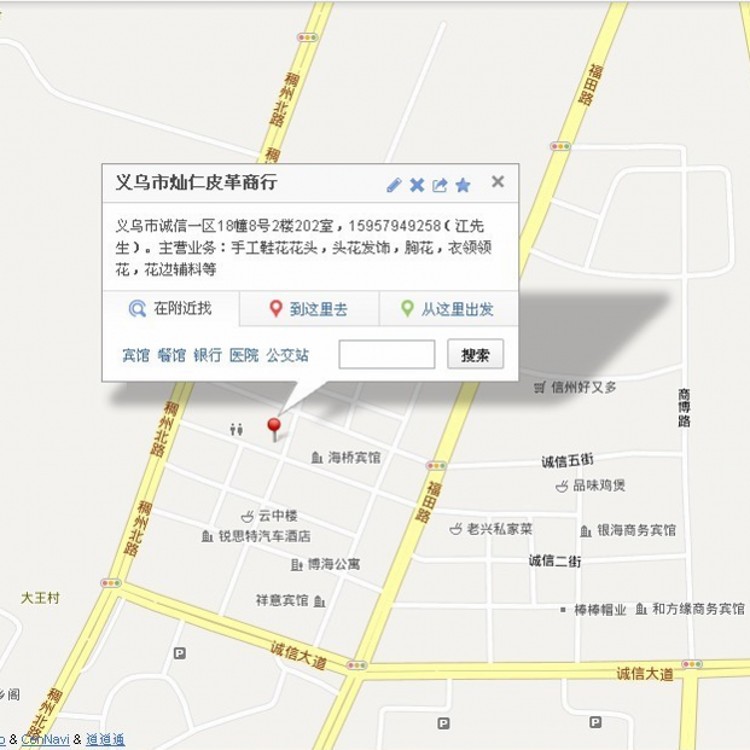Screen dimensions: 750x750
Task: Find nearby 公交站
Action: point(287,355)
